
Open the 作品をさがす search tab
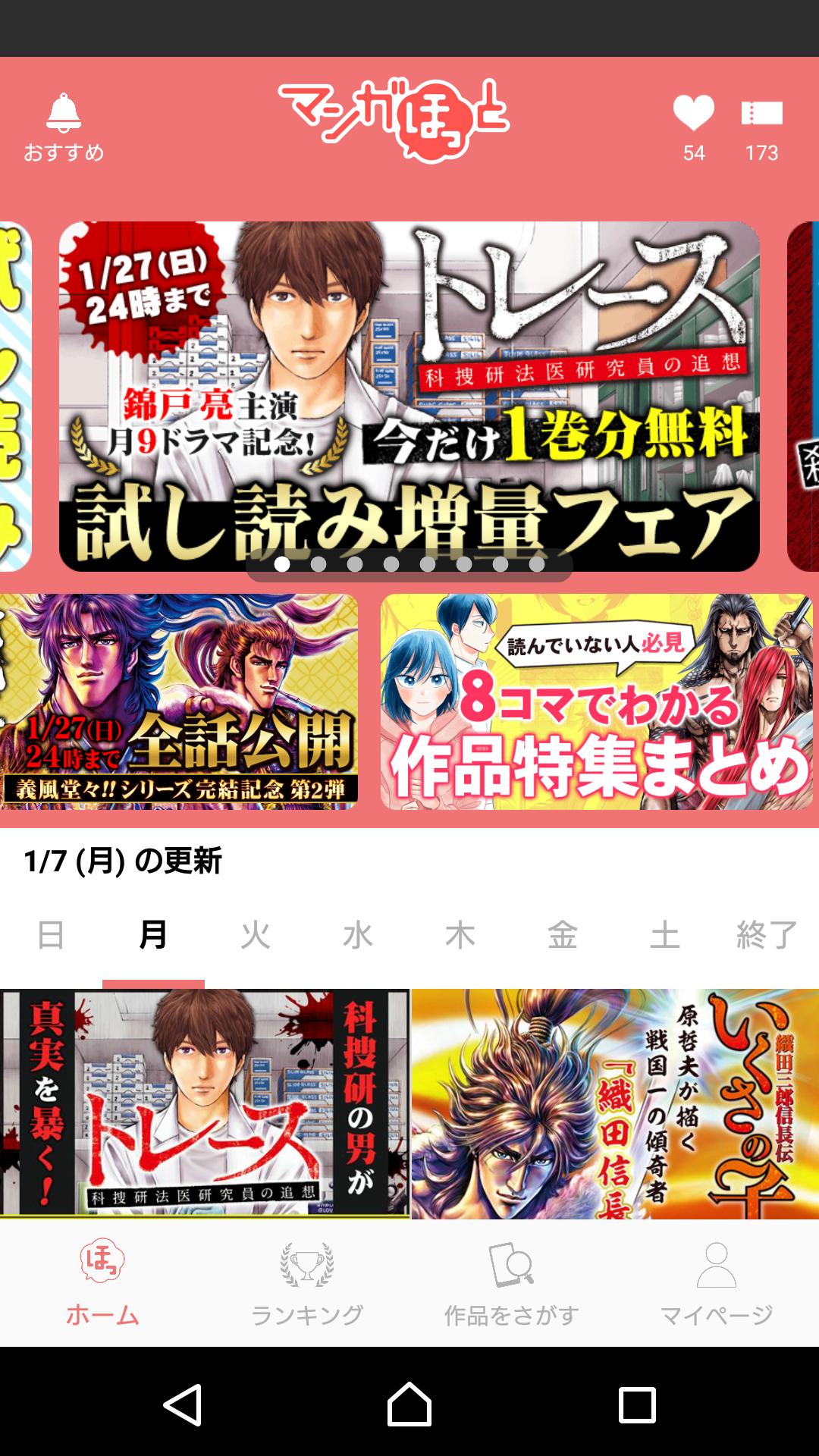point(512,1283)
